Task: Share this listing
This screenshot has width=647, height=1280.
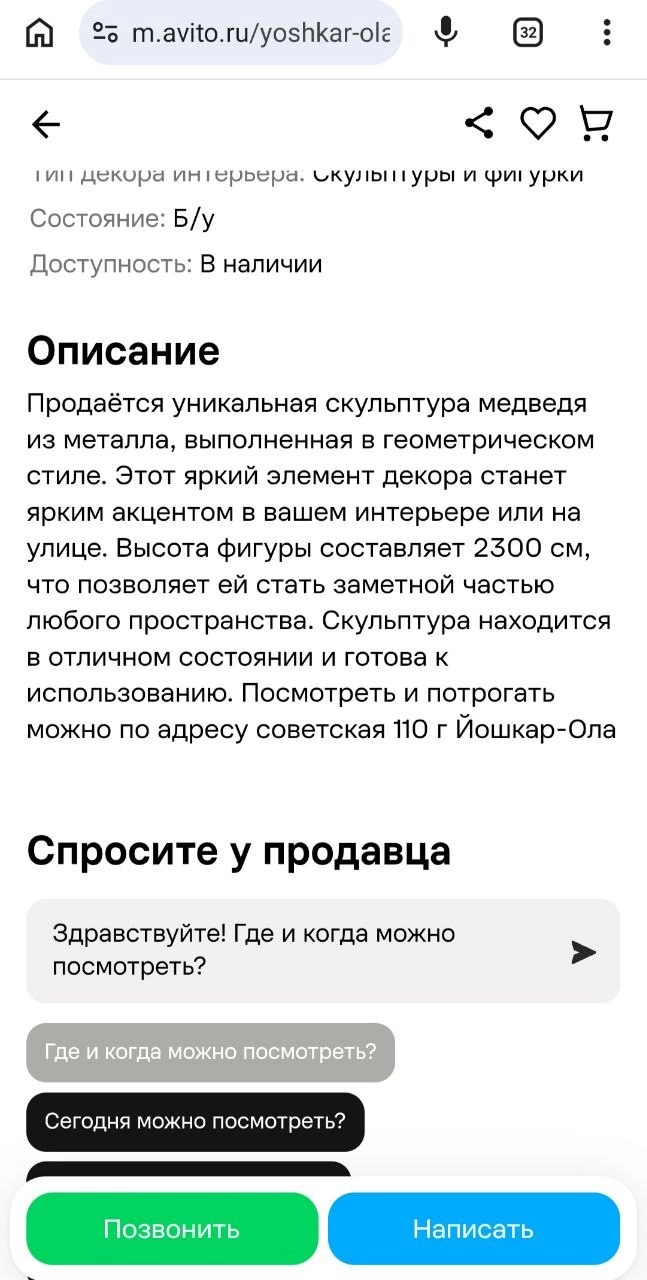Action: point(480,123)
